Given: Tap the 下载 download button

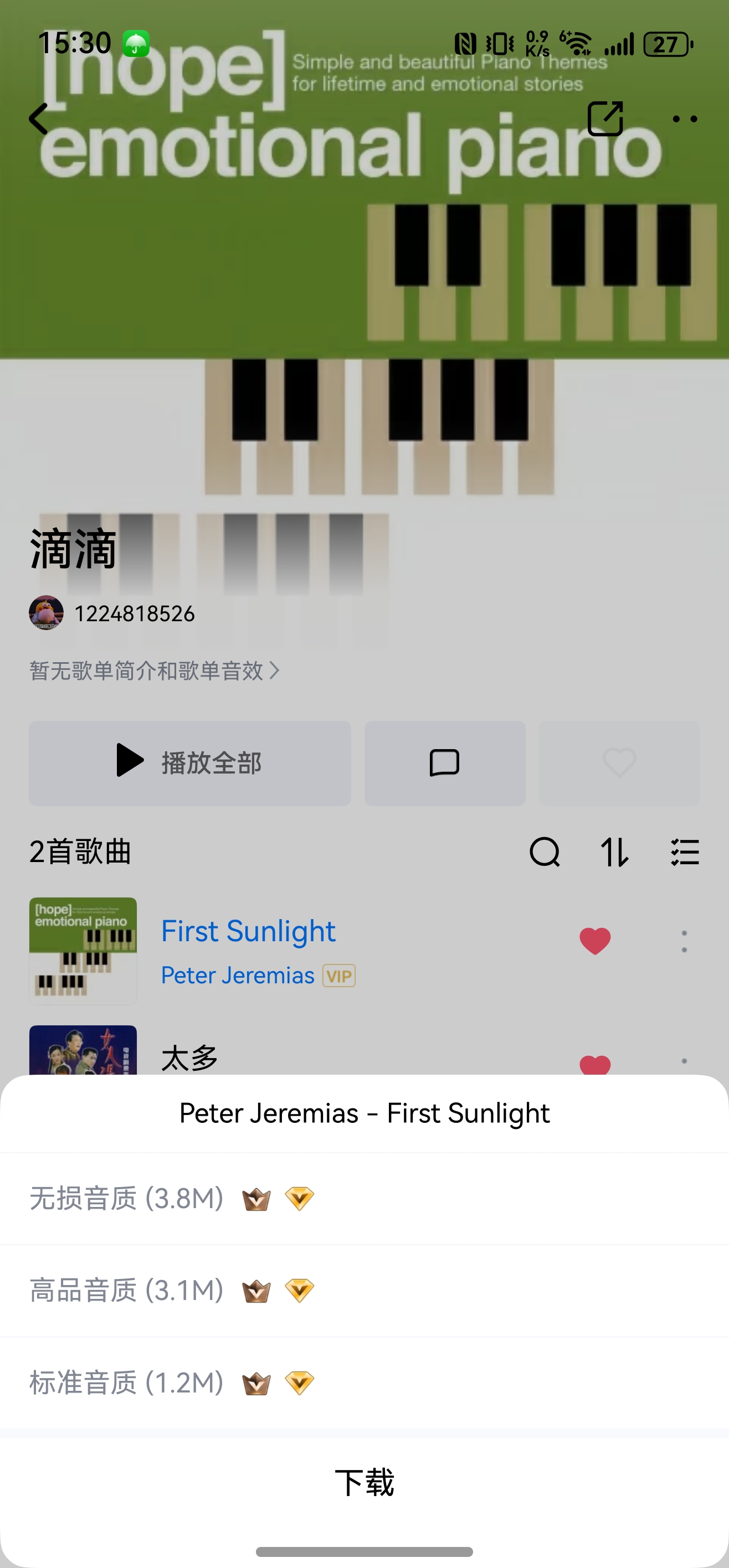Looking at the screenshot, I should [364, 1482].
